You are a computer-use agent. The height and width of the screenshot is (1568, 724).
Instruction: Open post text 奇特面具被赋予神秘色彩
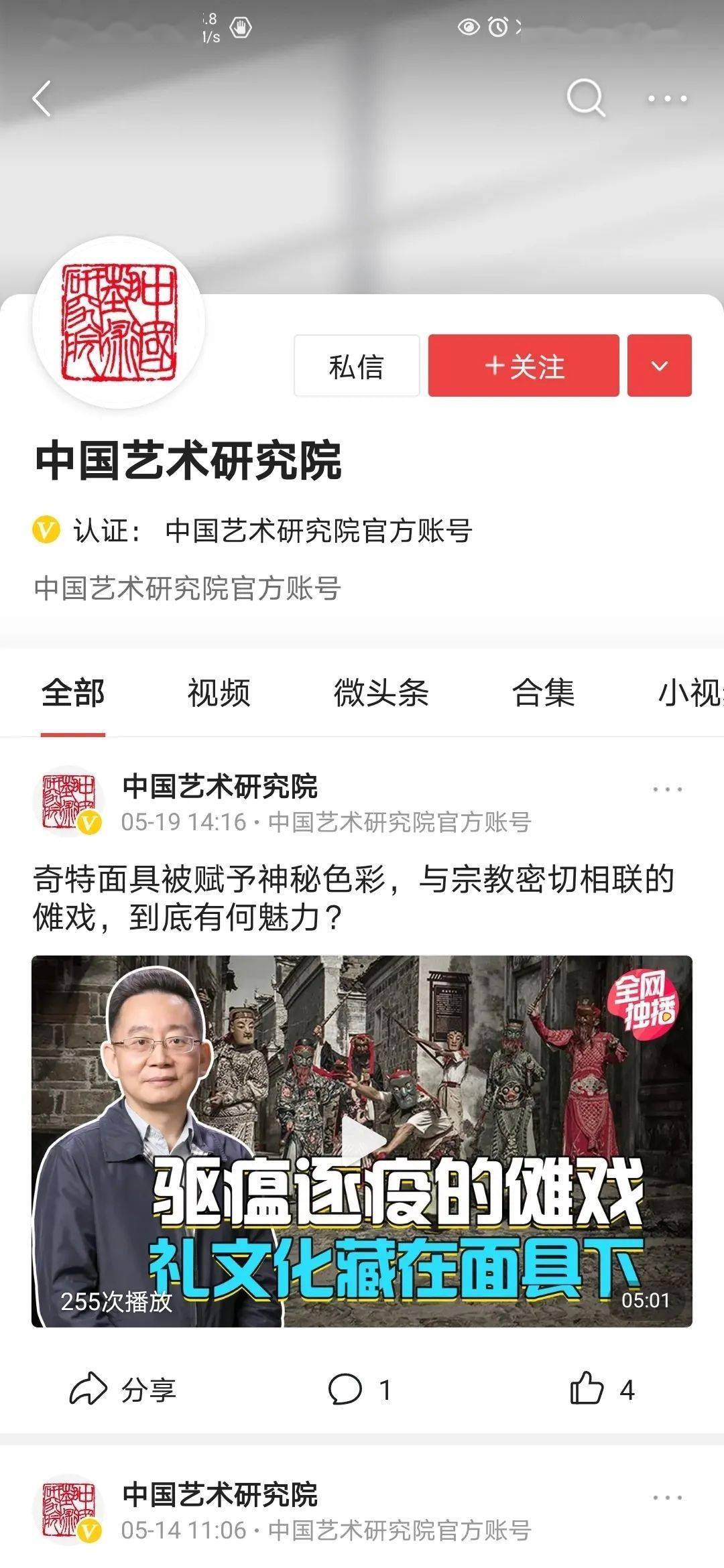pyautogui.click(x=353, y=898)
